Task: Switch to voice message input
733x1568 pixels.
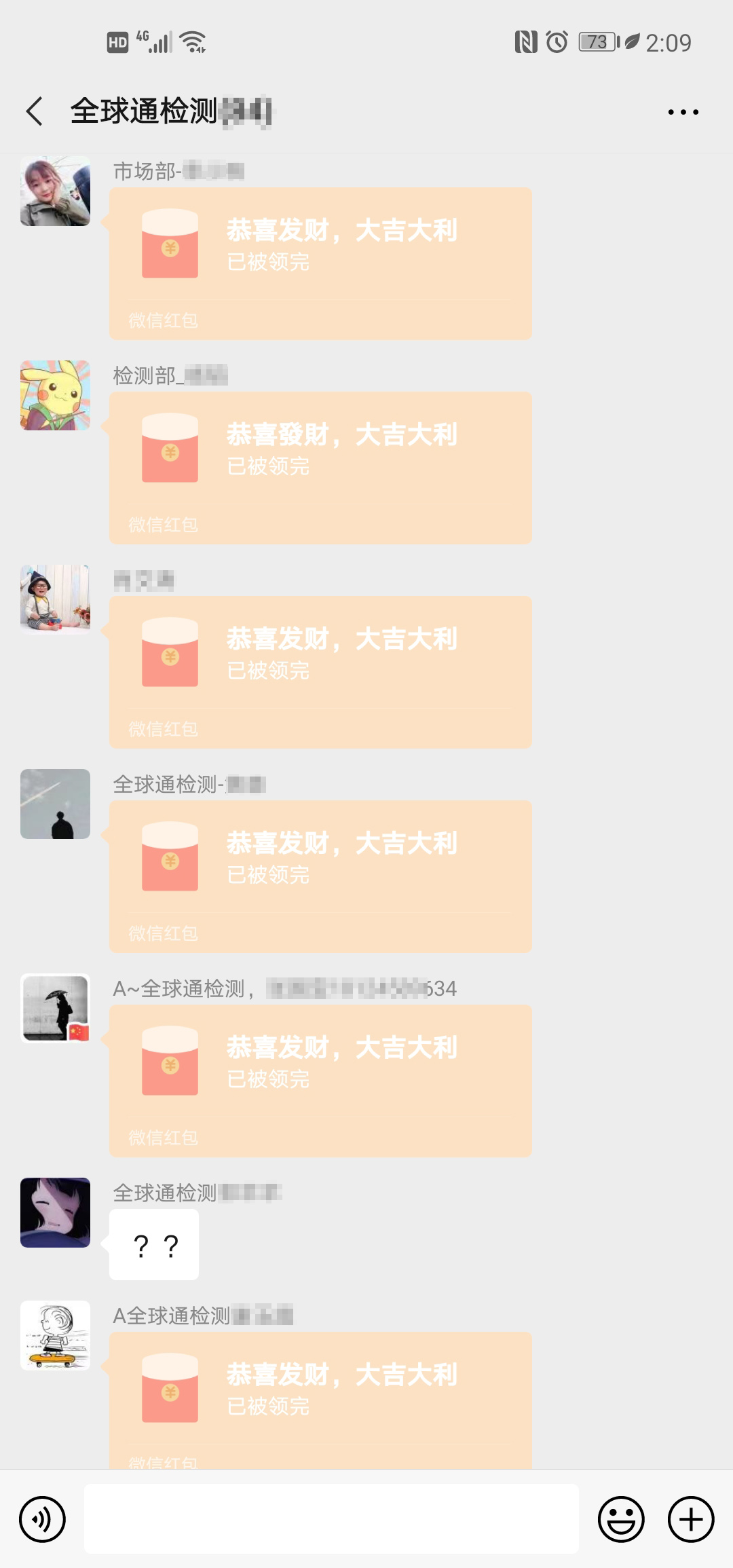Action: pos(42,1519)
